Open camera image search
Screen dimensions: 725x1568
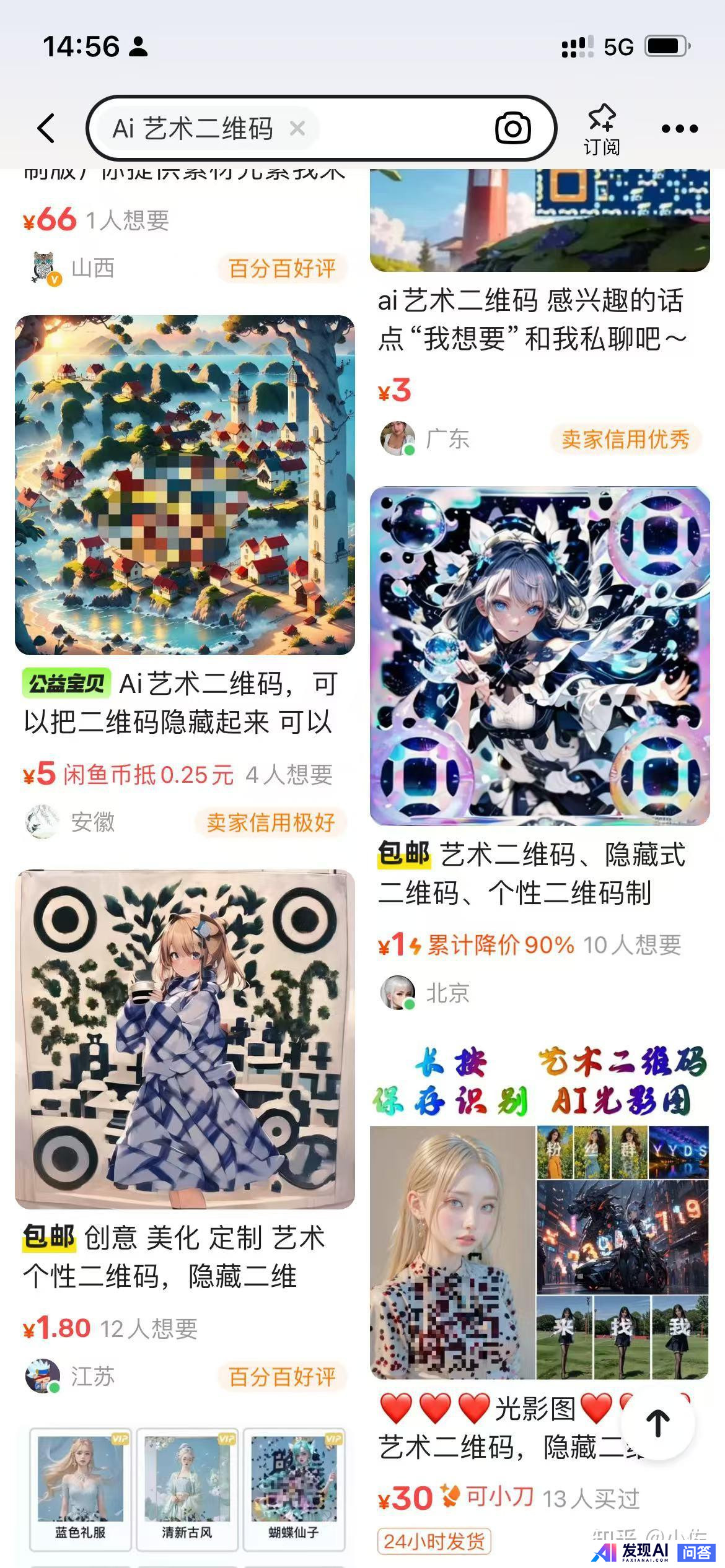click(x=512, y=128)
